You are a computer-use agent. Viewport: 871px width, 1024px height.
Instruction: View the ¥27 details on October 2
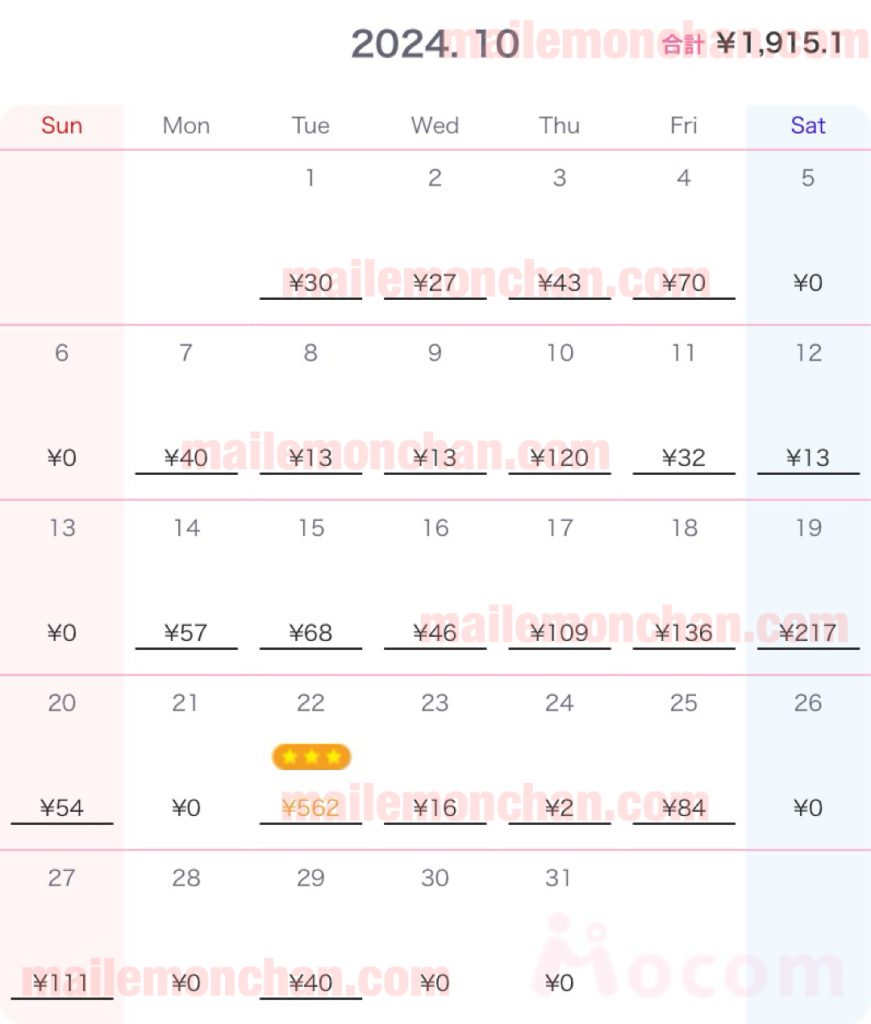[434, 283]
